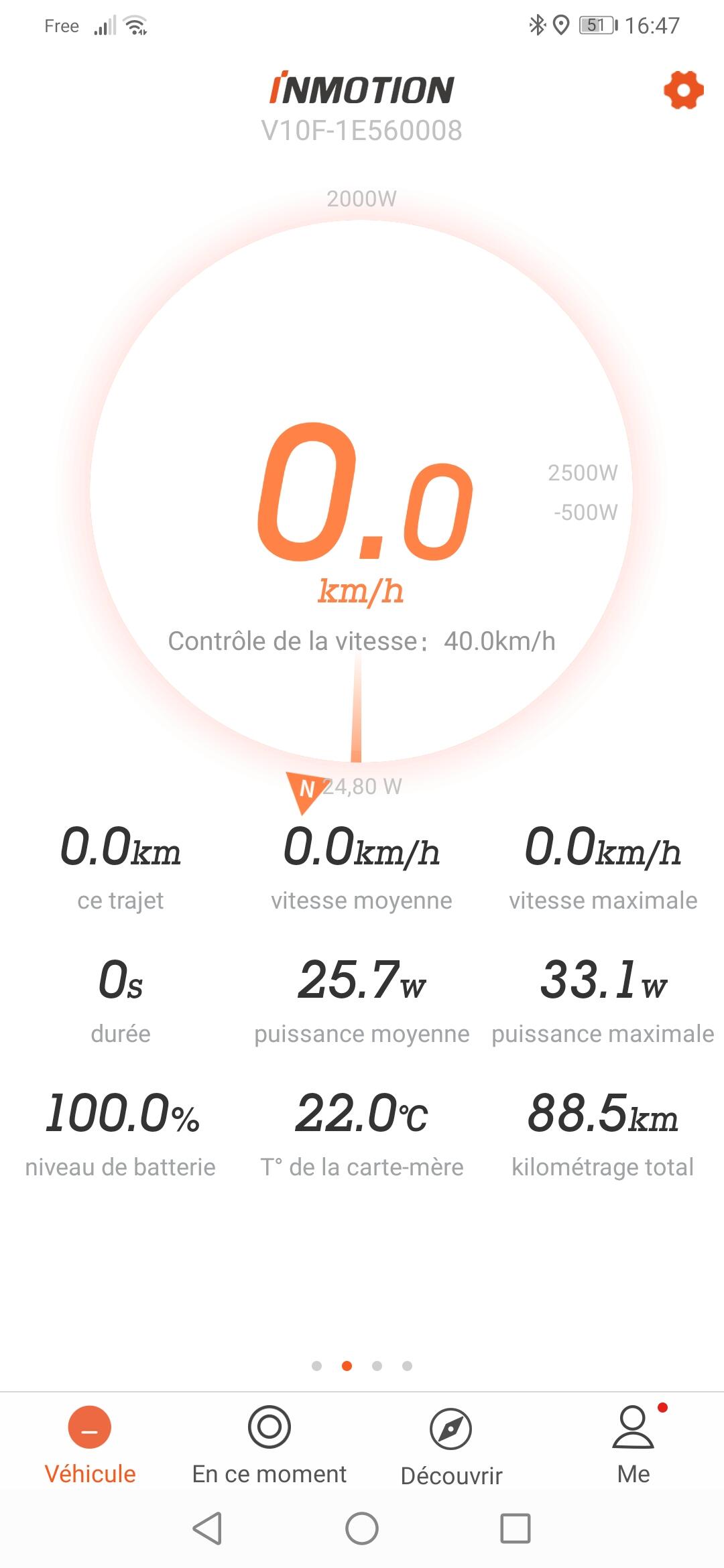724x1568 pixels.
Task: Go to the Découvrir tab
Action: coord(451,1446)
